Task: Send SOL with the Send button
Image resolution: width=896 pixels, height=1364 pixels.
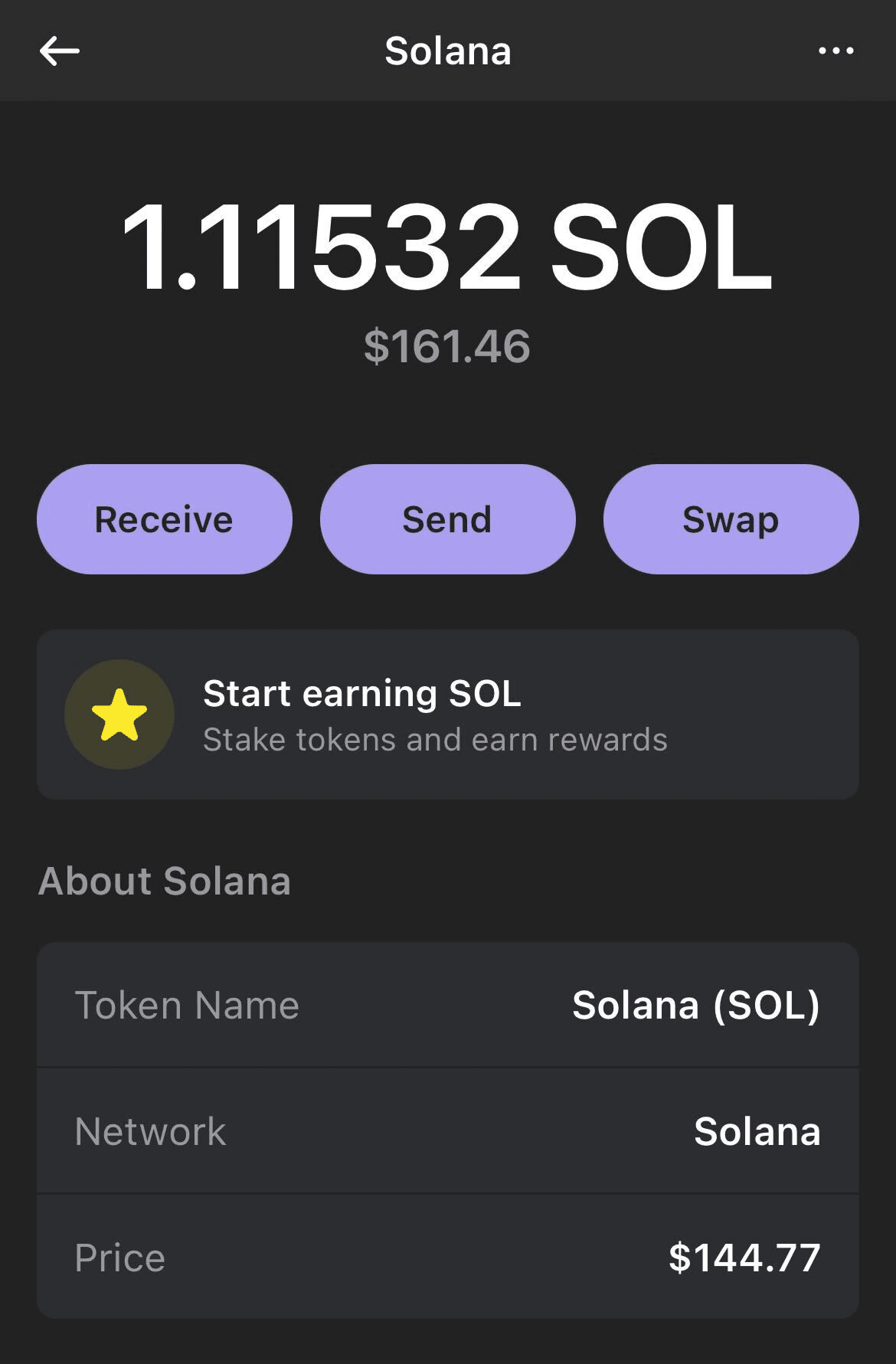Action: coord(447,519)
